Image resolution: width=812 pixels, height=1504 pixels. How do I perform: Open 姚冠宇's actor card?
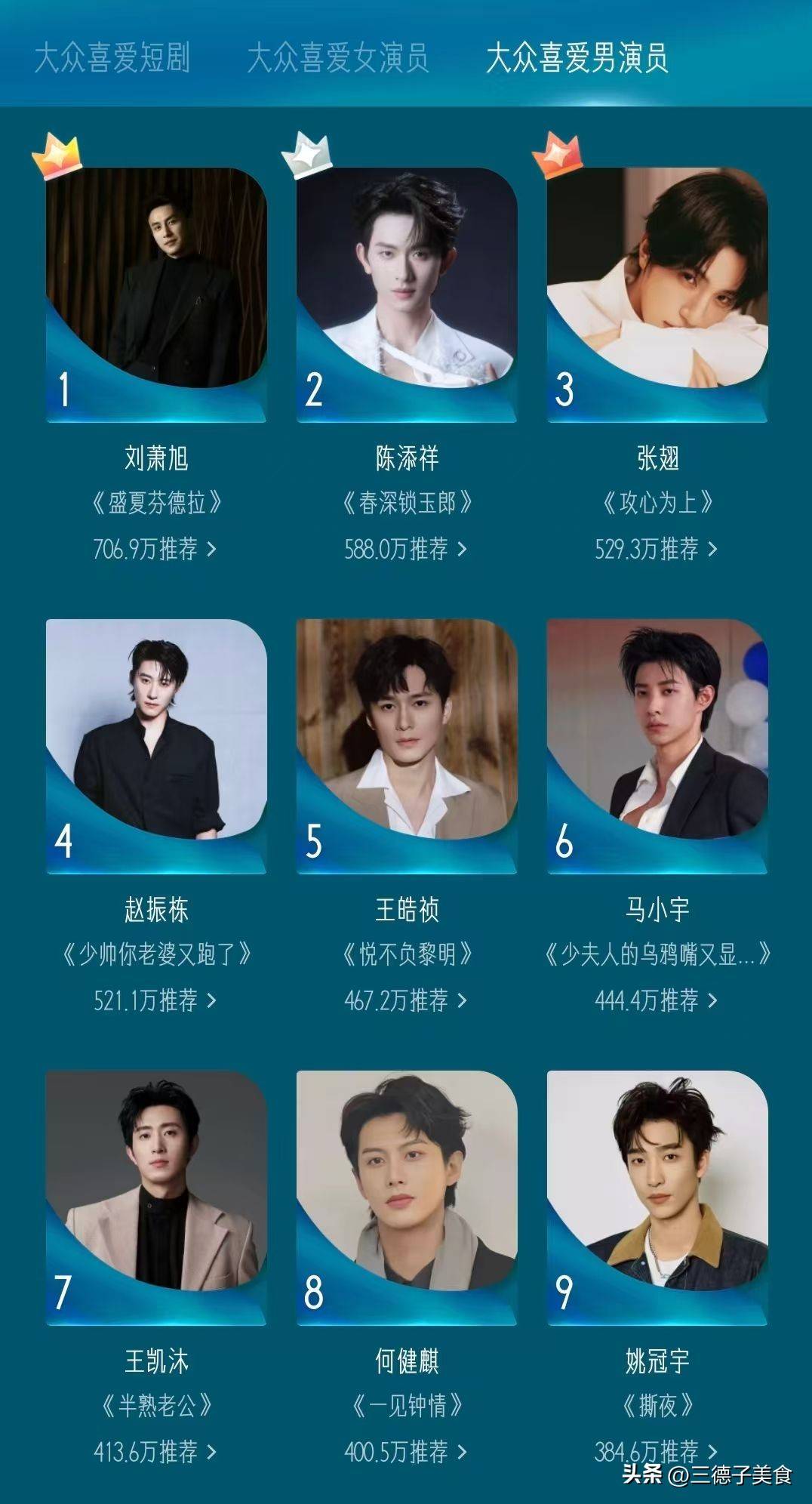click(x=657, y=1197)
